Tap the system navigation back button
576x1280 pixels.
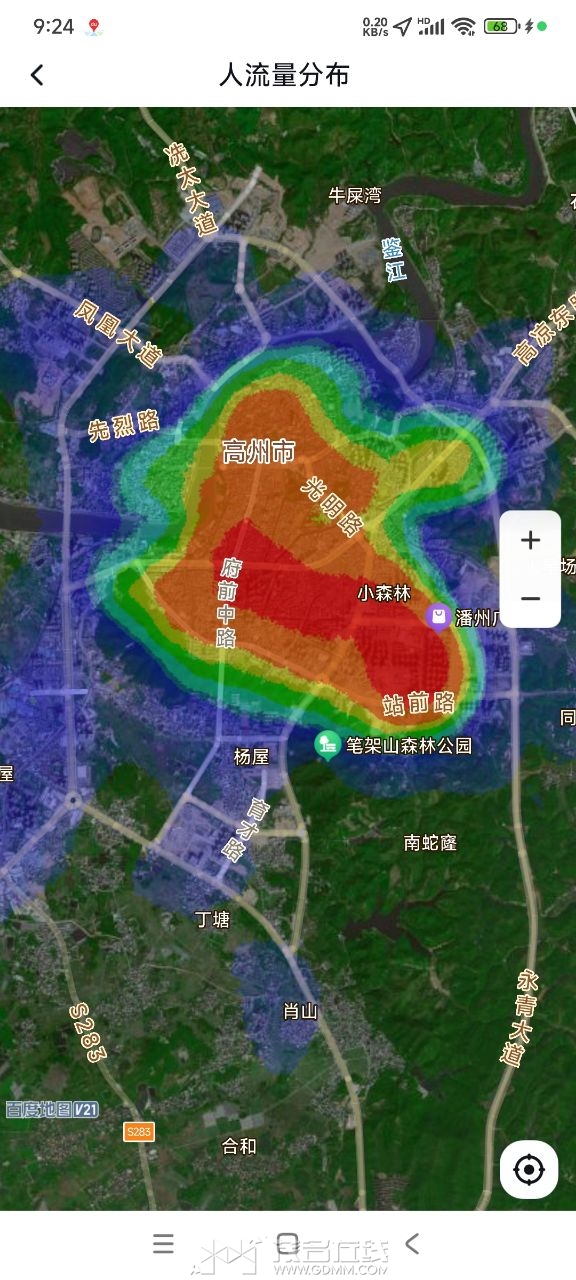(x=412, y=1243)
